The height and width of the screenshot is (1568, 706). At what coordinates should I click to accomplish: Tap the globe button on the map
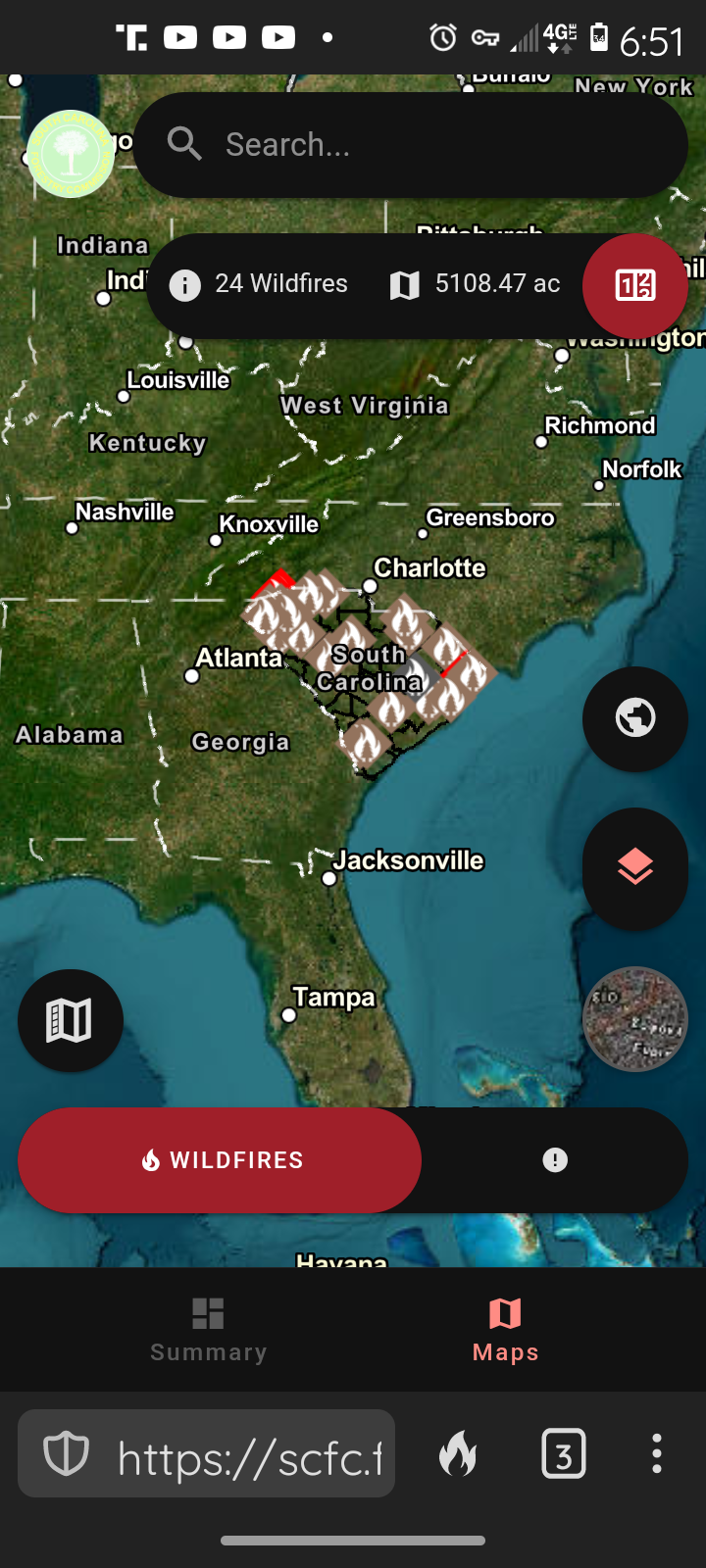[634, 718]
